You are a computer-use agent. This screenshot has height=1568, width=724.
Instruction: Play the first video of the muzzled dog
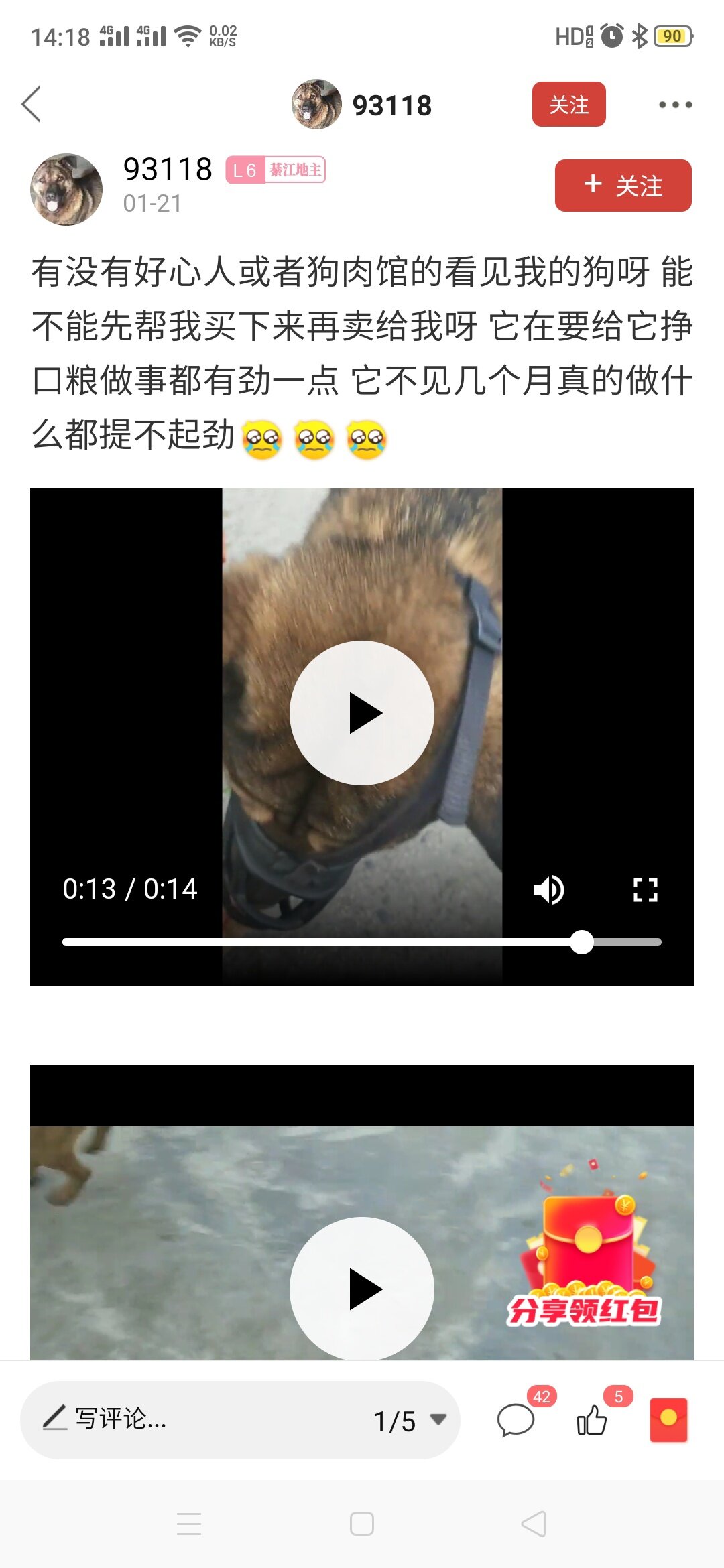[362, 713]
